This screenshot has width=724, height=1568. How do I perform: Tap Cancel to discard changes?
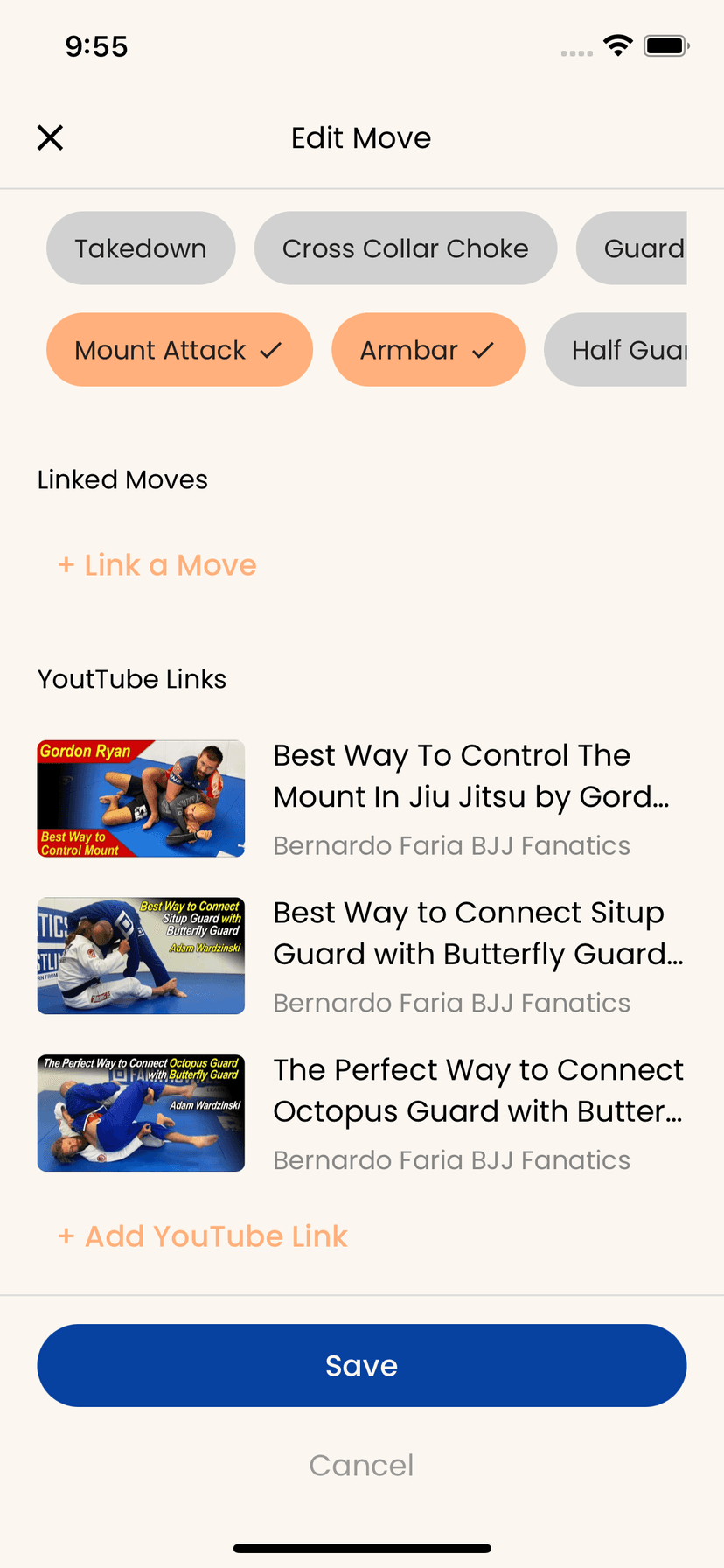pos(361,1465)
